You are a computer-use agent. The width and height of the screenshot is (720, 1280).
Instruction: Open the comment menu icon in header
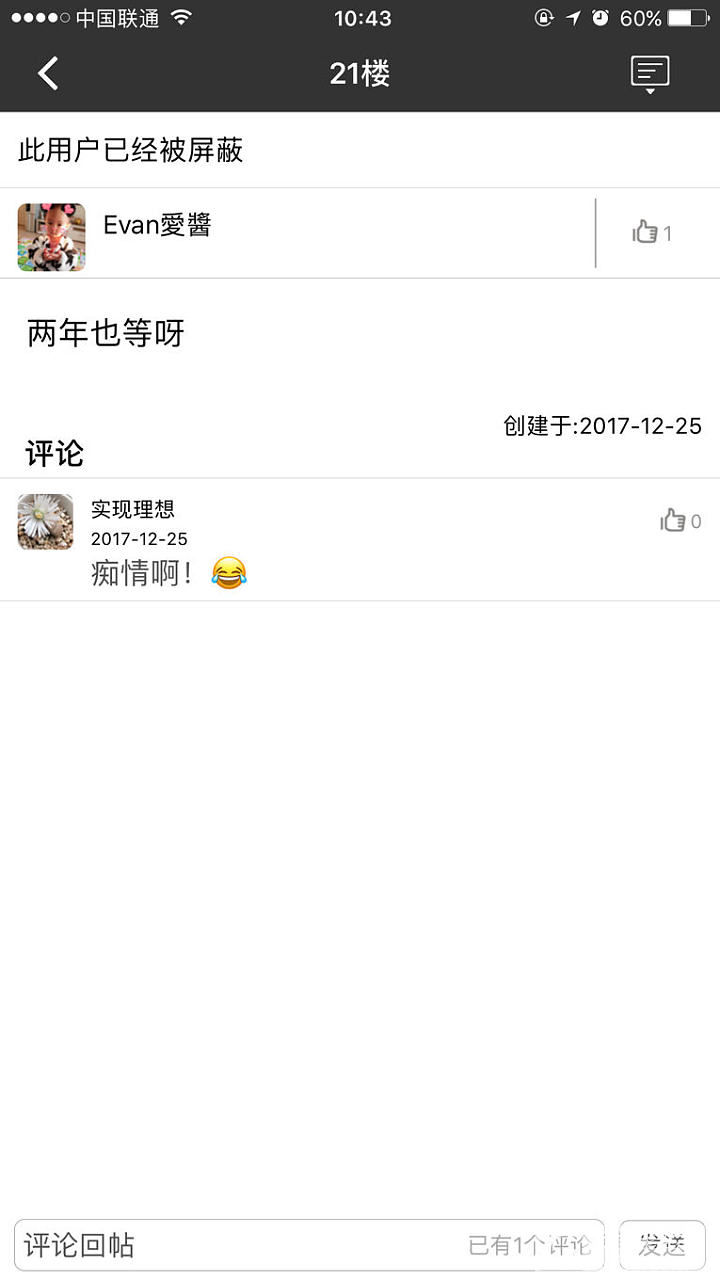click(649, 74)
